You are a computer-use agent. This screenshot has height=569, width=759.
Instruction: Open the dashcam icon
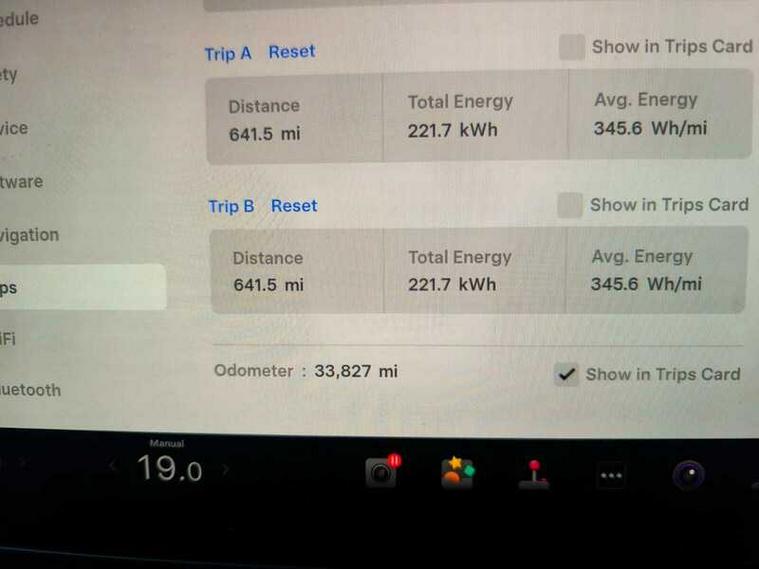click(x=382, y=472)
